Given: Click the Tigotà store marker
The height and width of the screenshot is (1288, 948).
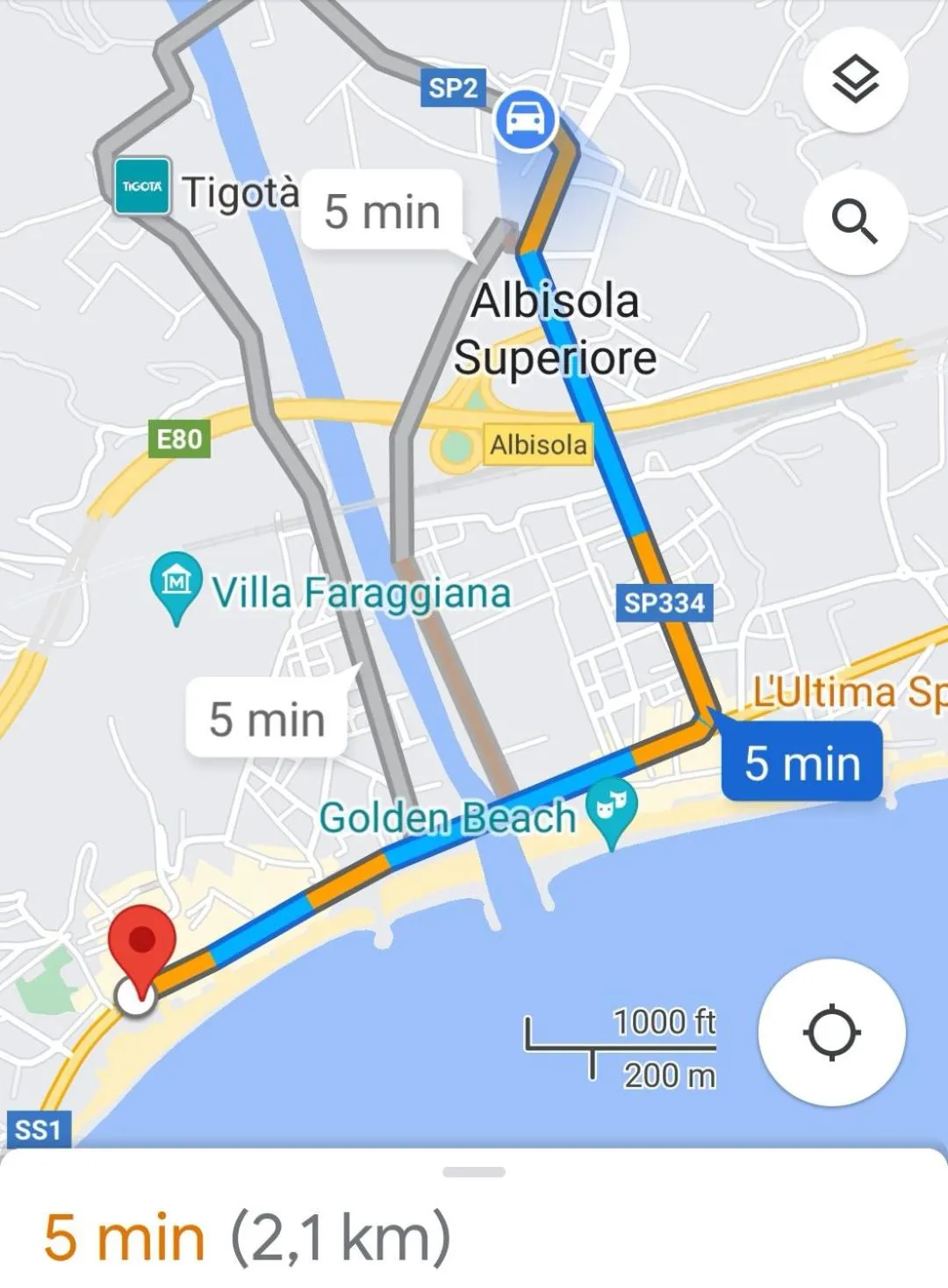Looking at the screenshot, I should 140,187.
